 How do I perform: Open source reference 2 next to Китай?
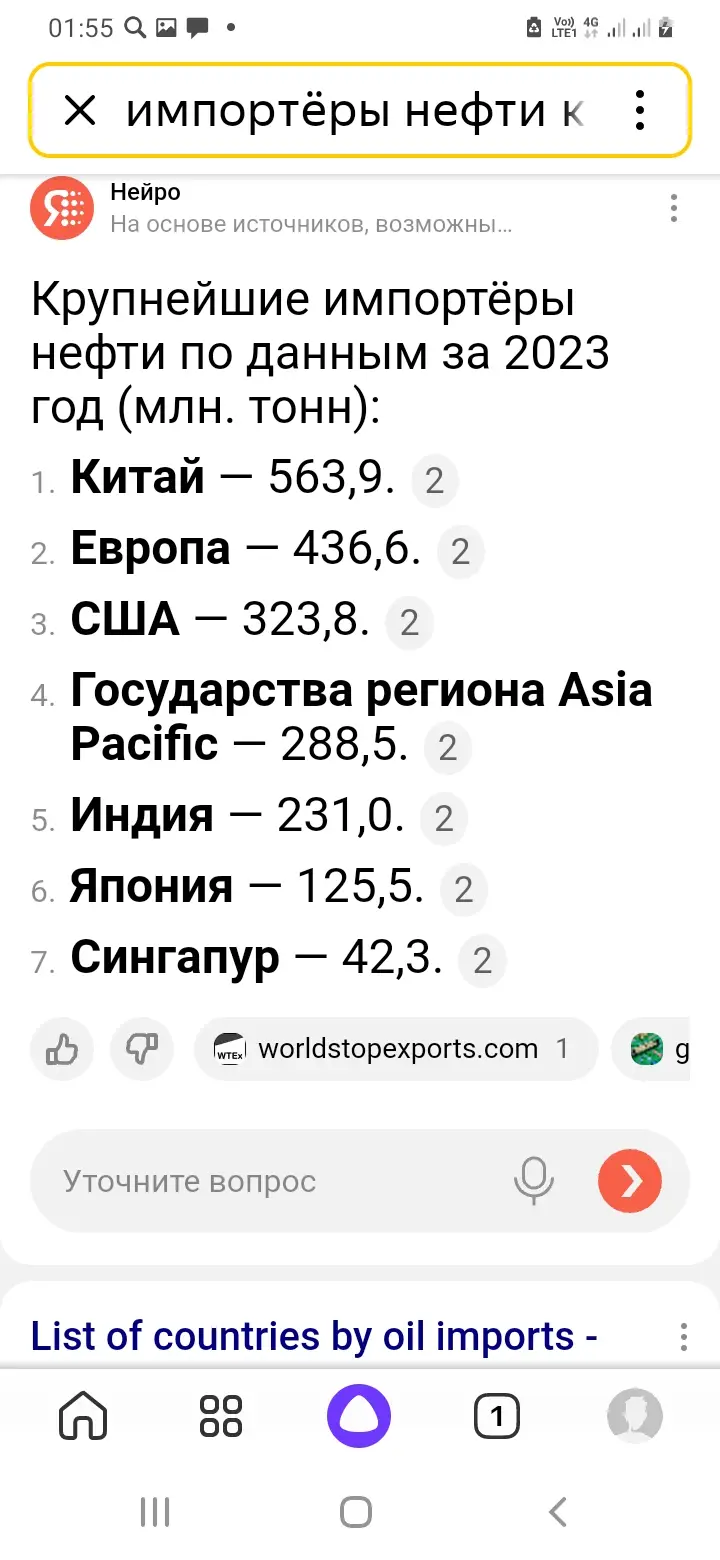[434, 482]
